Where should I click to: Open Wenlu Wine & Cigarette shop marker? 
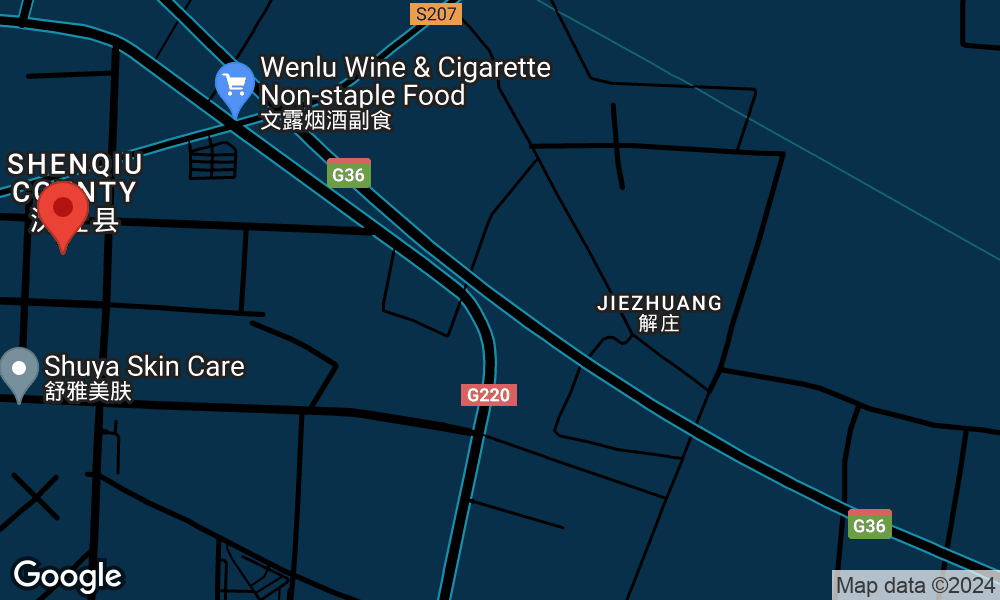point(235,86)
